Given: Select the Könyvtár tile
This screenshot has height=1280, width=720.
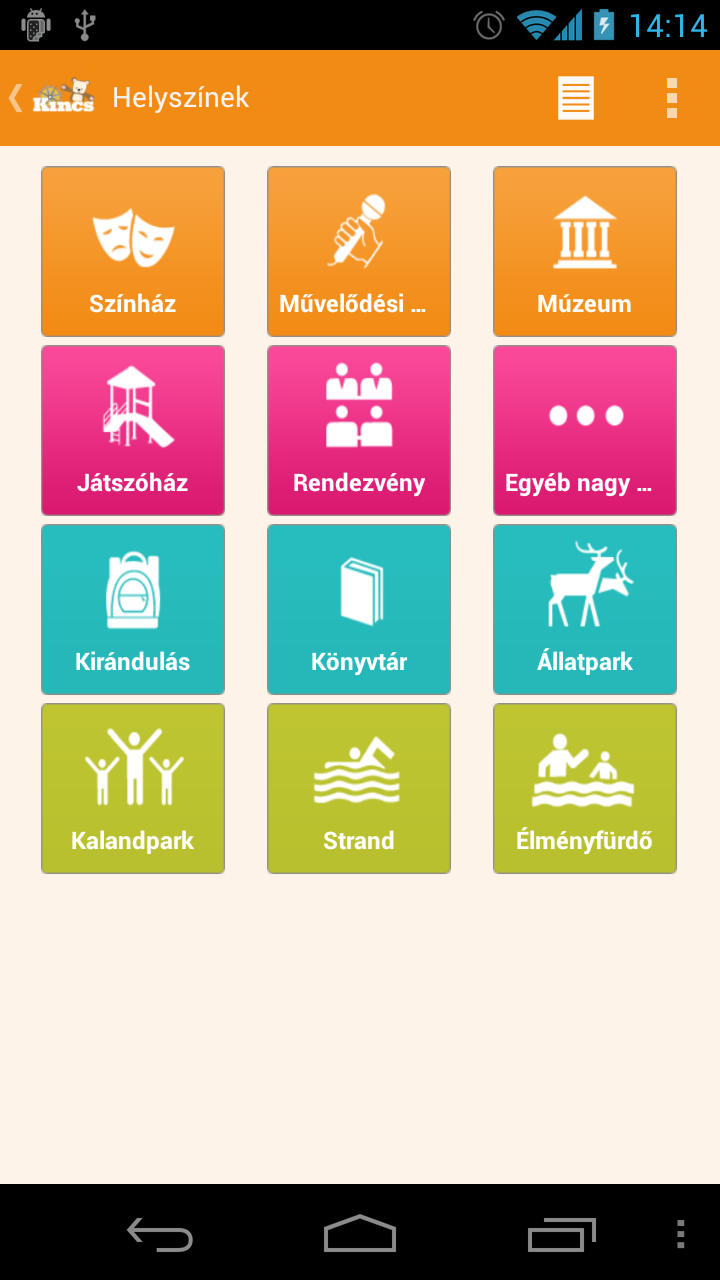Looking at the screenshot, I should tap(359, 610).
